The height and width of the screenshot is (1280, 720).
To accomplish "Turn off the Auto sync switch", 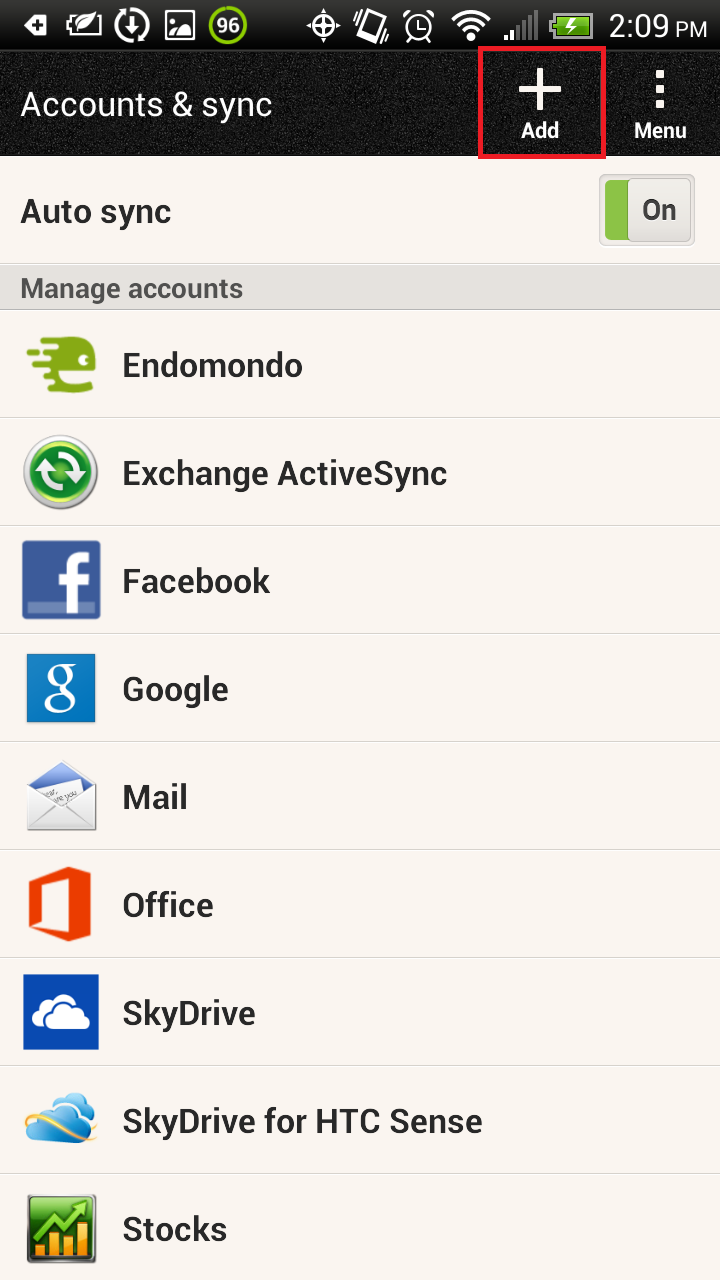I will tap(646, 210).
